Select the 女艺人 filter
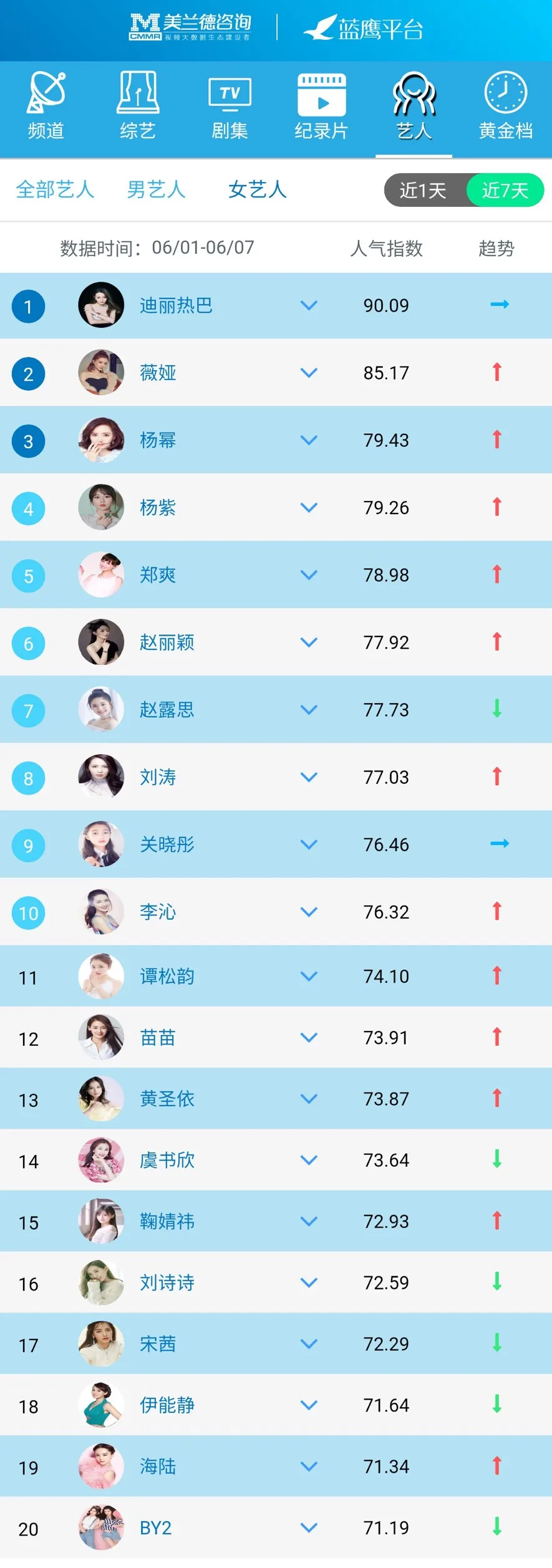The image size is (552, 1568). click(x=257, y=189)
